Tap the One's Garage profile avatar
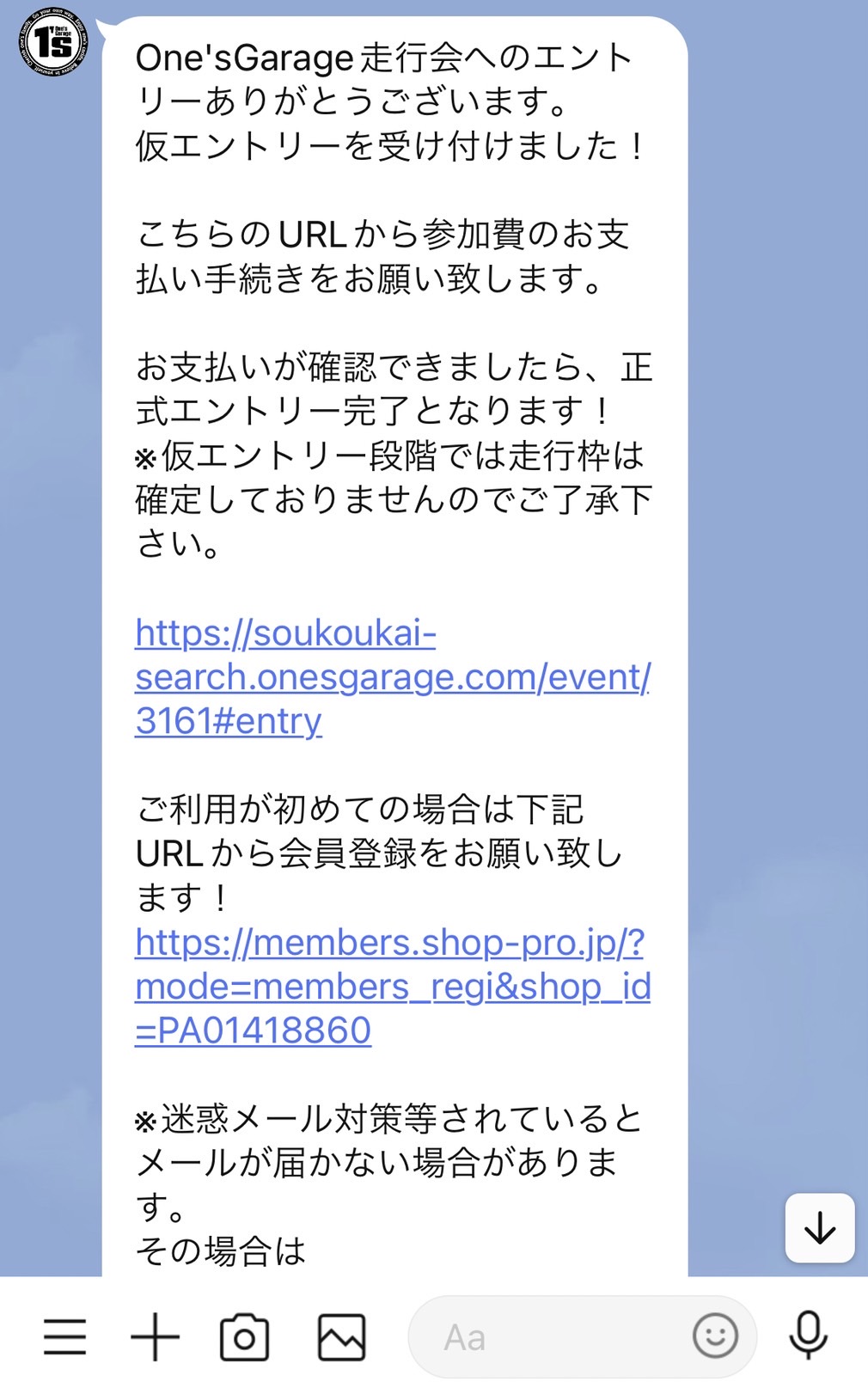The width and height of the screenshot is (868, 1394). (53, 41)
